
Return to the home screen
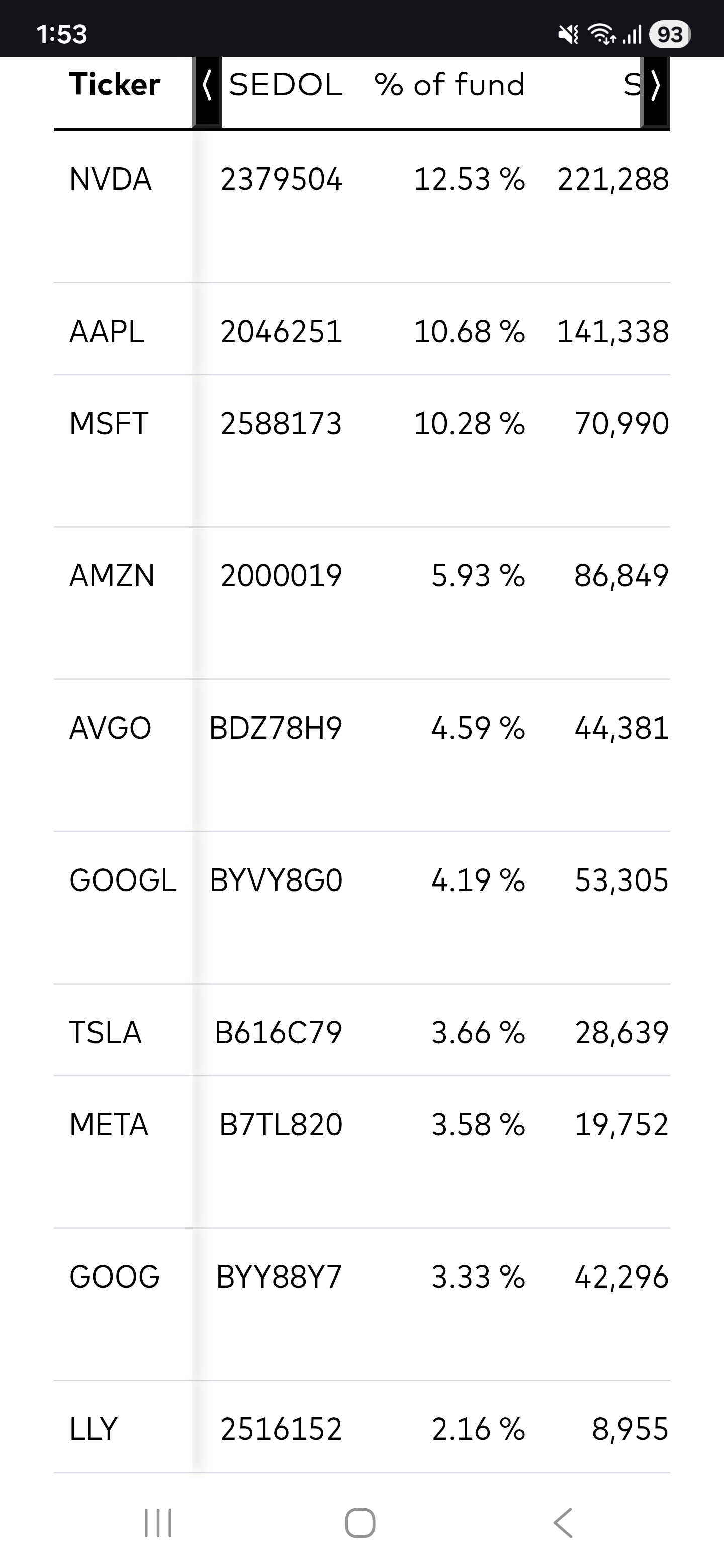point(360,1524)
